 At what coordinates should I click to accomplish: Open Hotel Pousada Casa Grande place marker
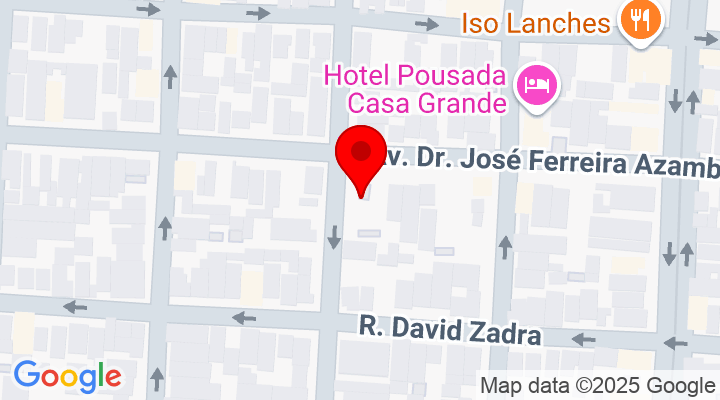tap(537, 86)
